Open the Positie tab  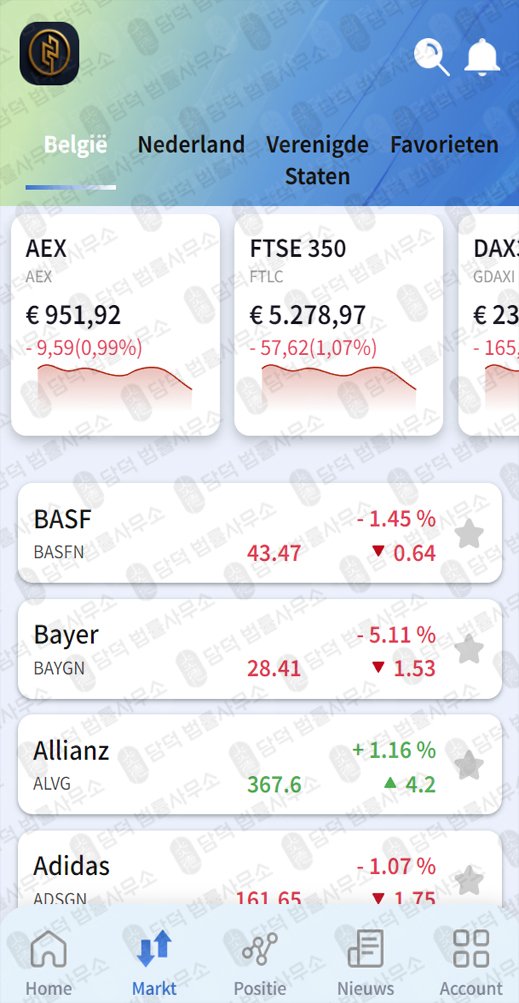click(x=260, y=963)
